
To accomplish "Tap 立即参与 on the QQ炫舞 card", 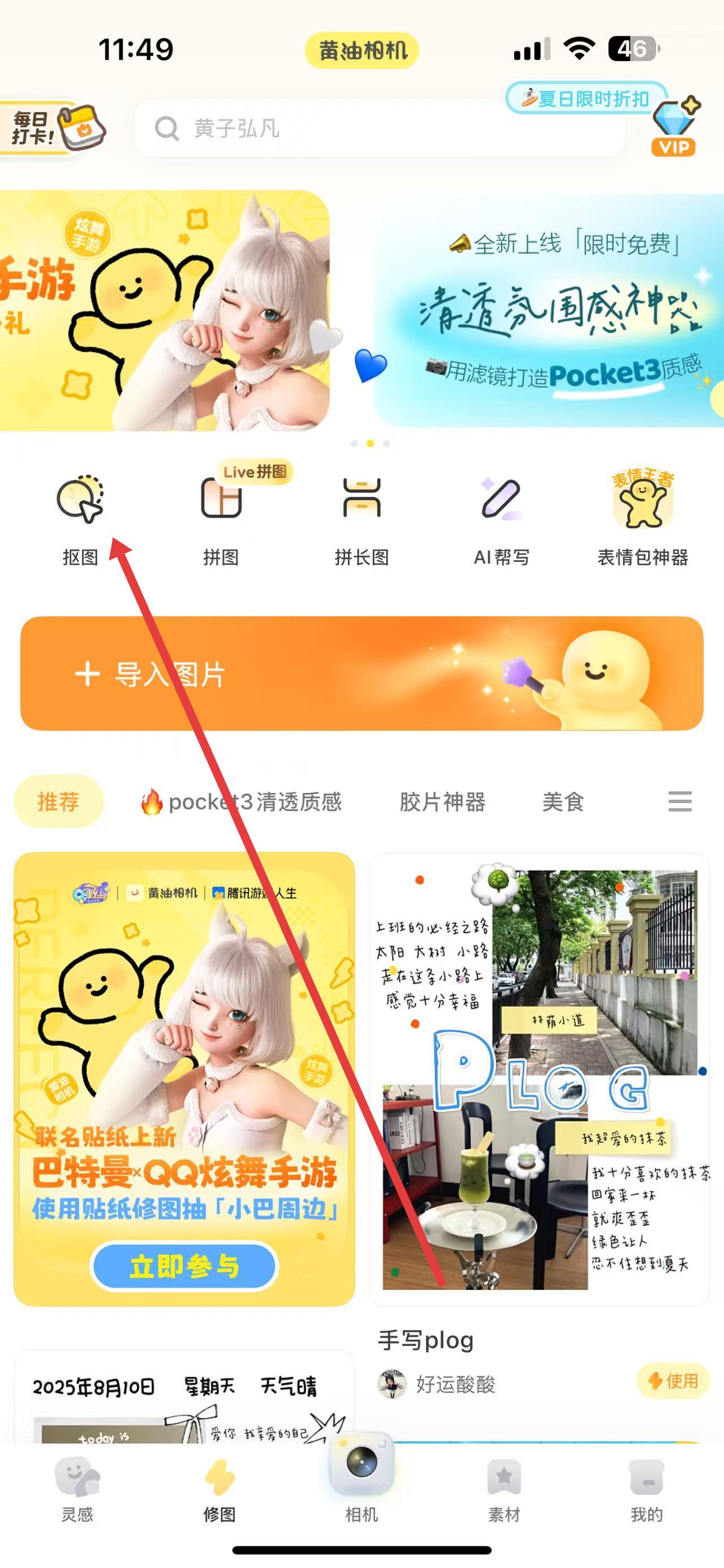I will (184, 1266).
